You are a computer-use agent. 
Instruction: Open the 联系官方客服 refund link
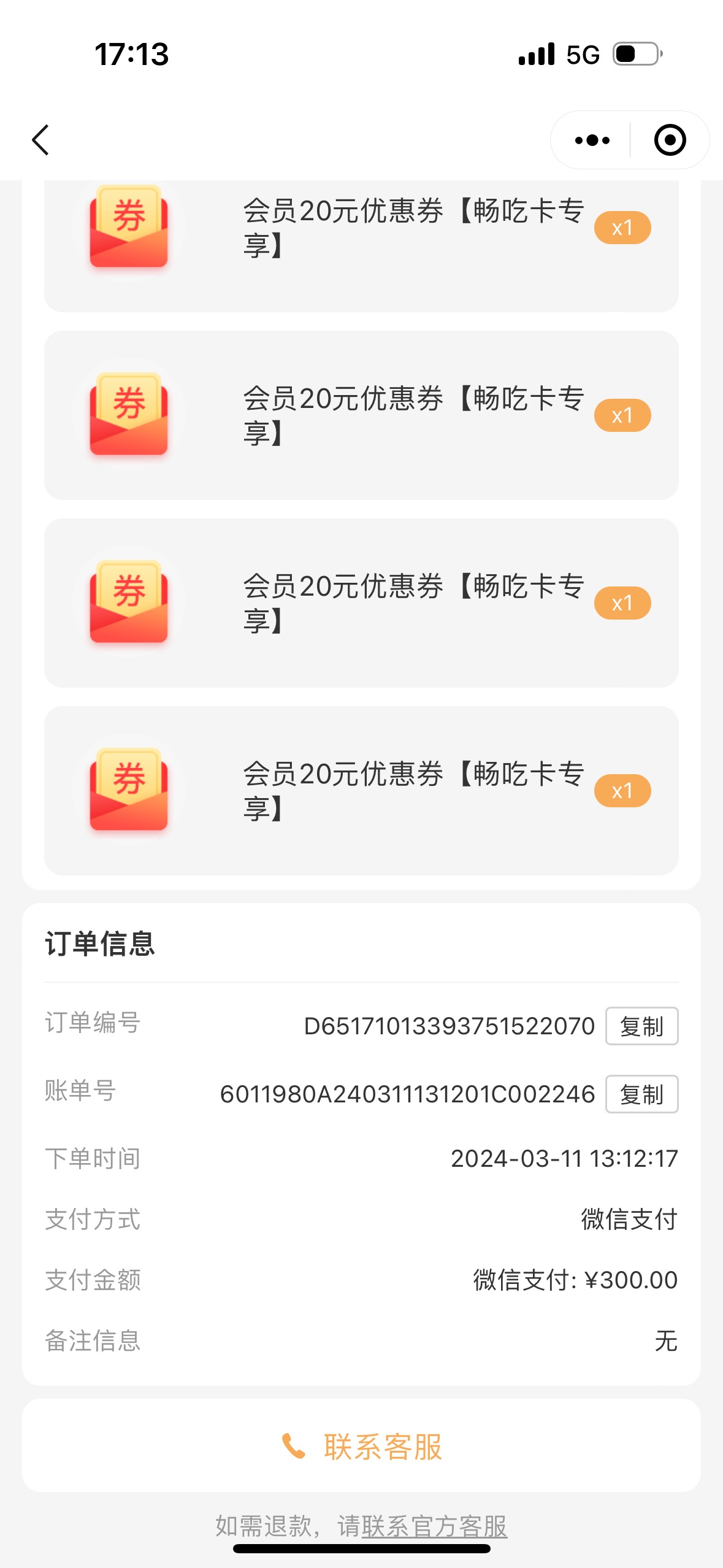pyautogui.click(x=434, y=1526)
